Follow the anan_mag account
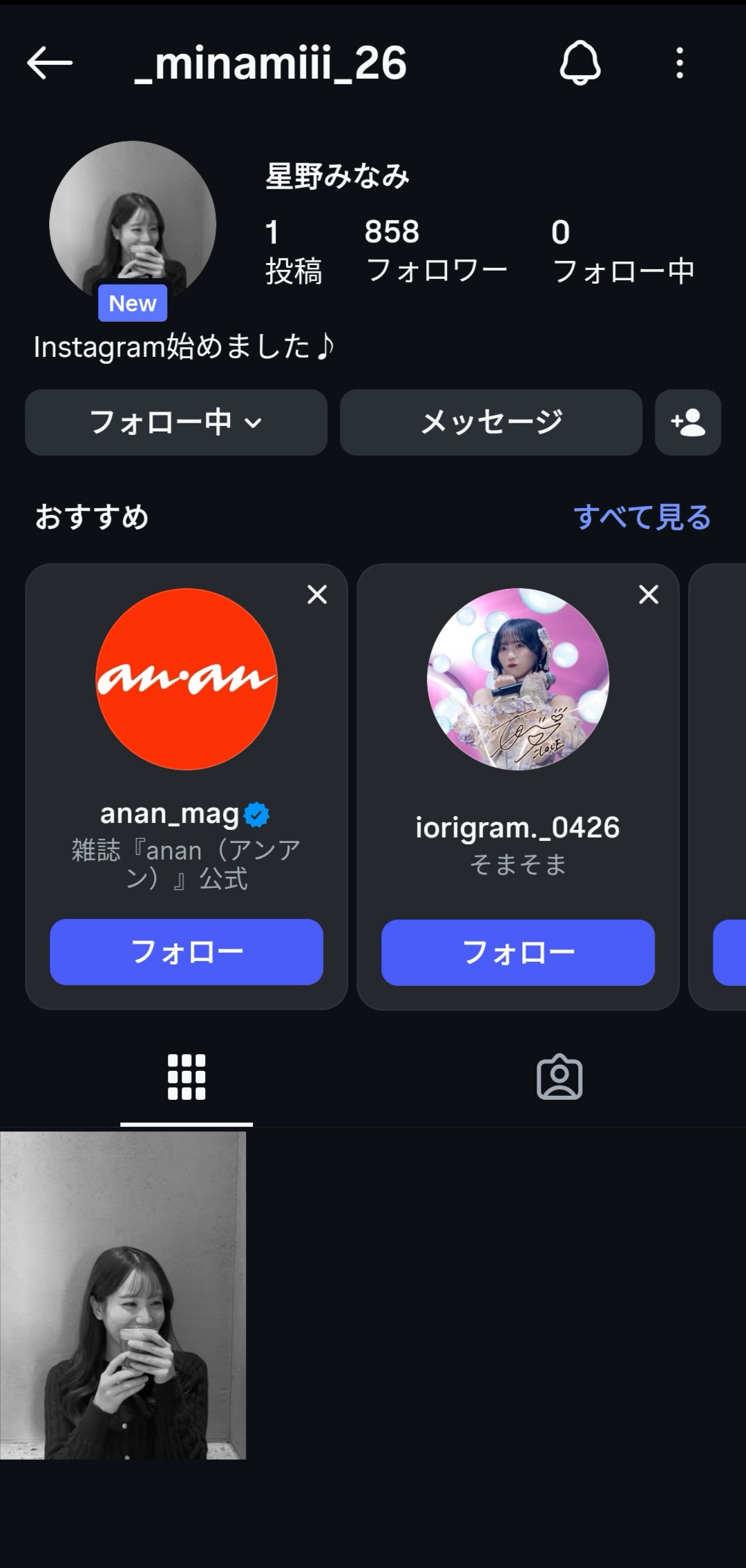The height and width of the screenshot is (1568, 746). click(x=186, y=952)
